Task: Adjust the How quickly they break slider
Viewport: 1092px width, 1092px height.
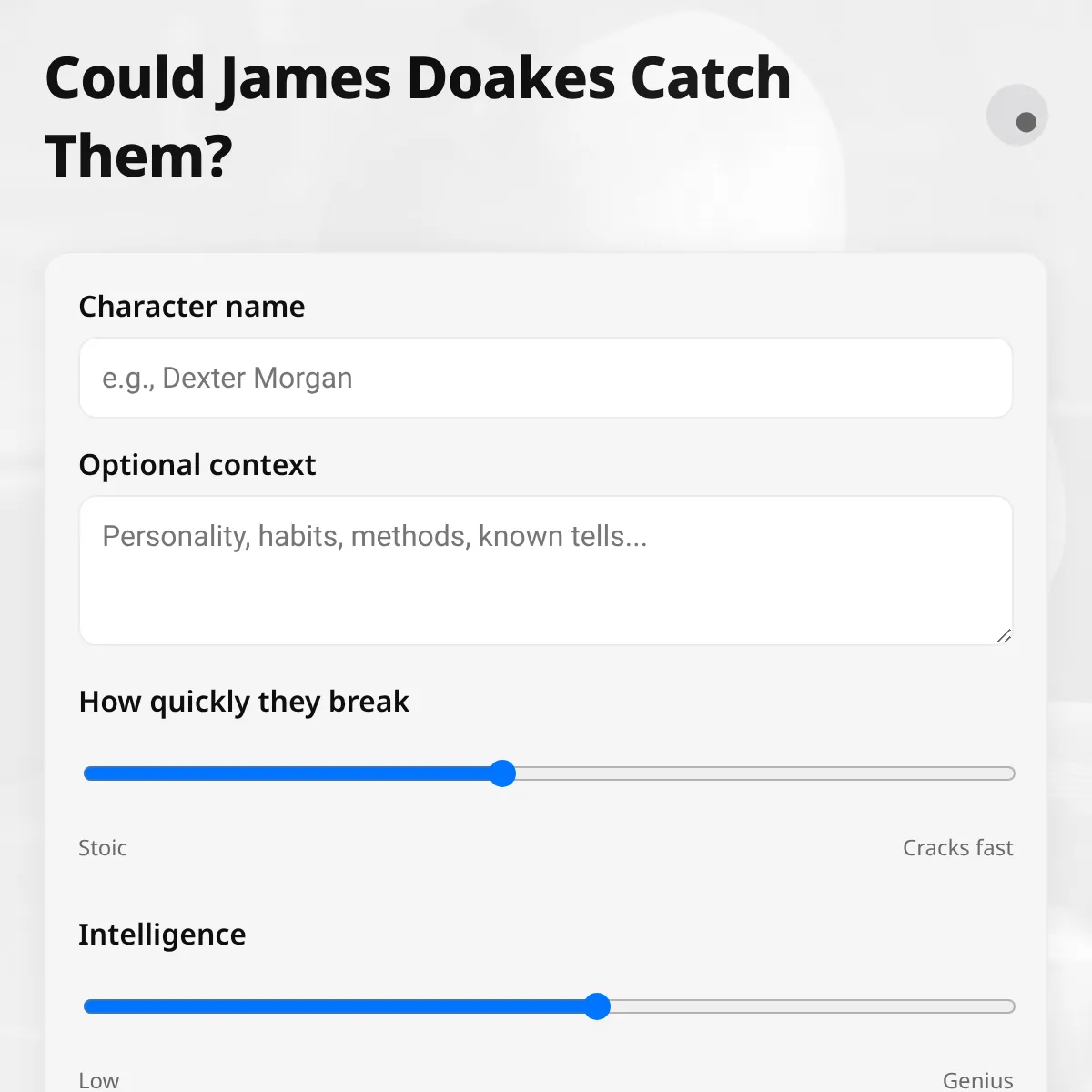Action: 502,773
